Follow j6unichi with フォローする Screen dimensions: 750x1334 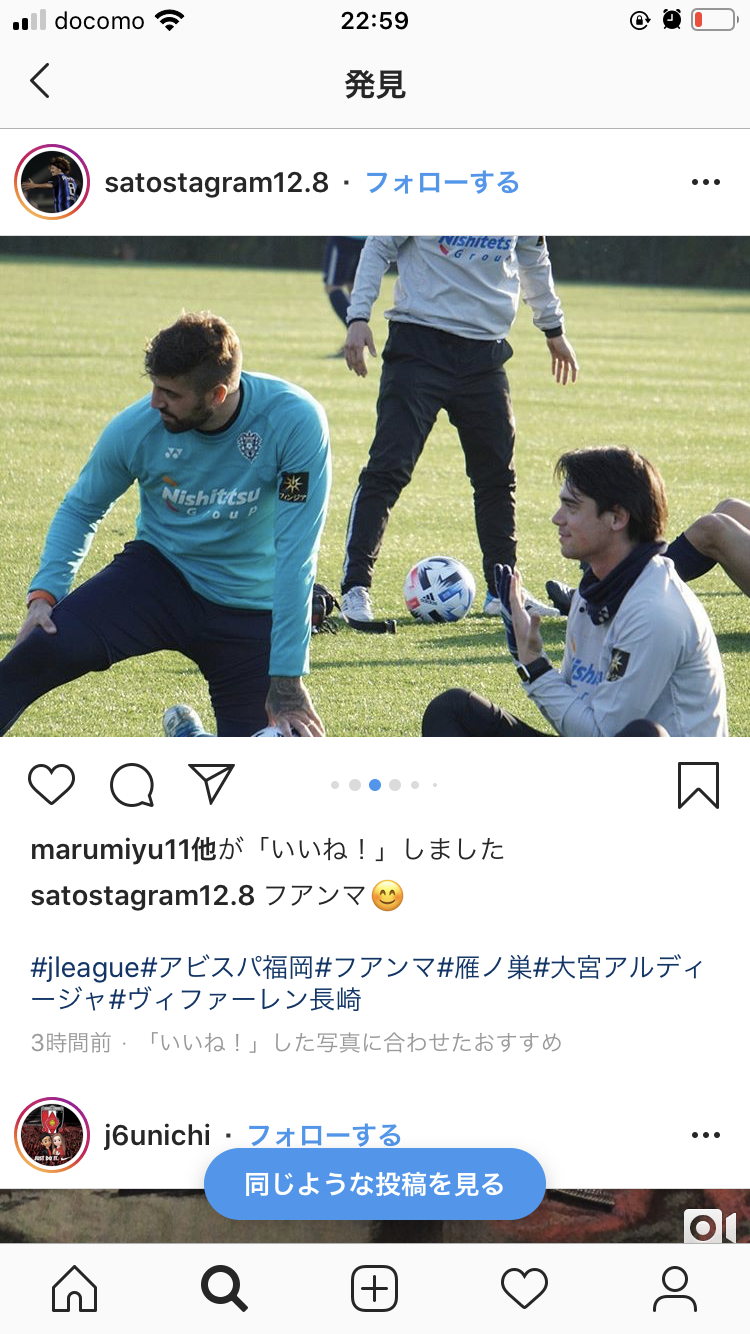(x=324, y=1136)
